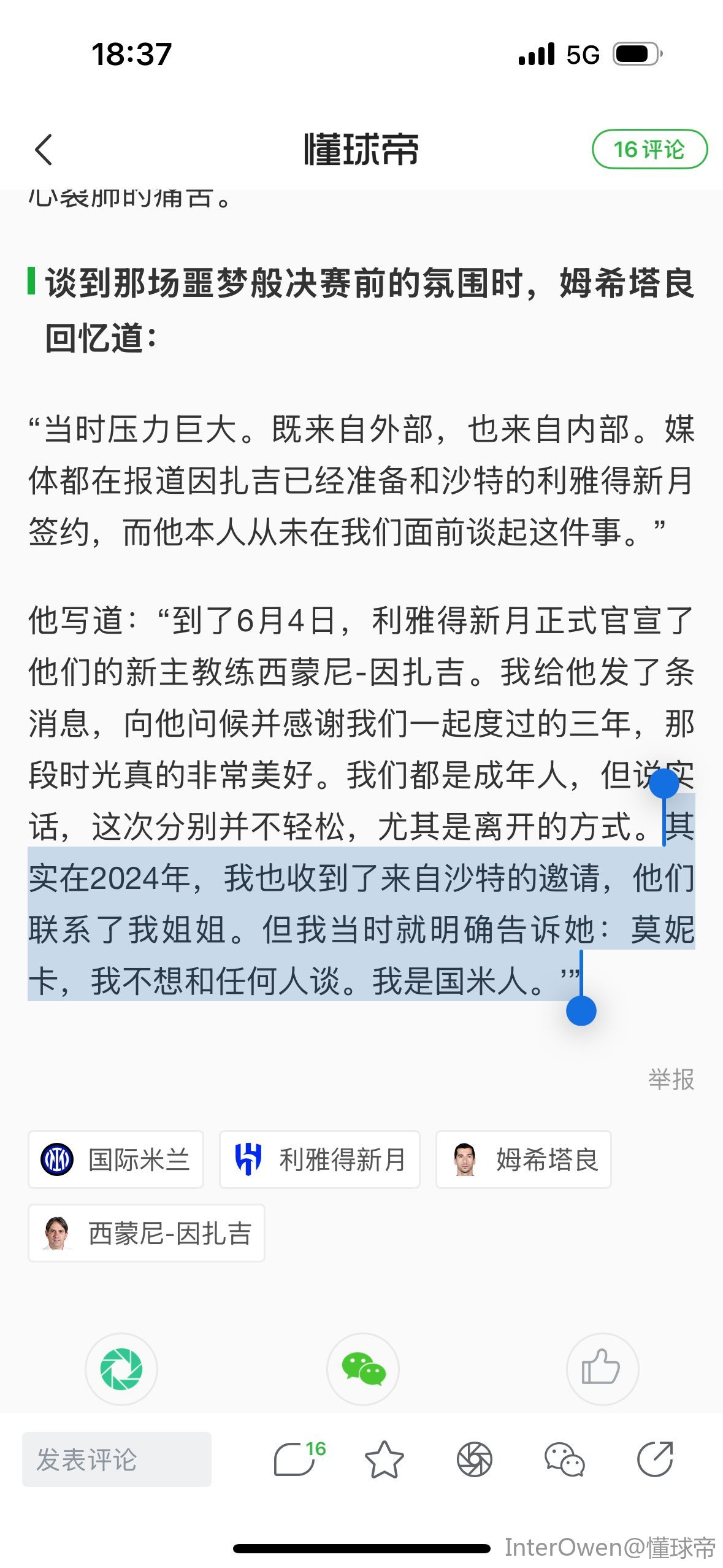This screenshot has height=1568, width=723.
Task: Open the share arrow in bottom toolbar
Action: pos(654,1459)
